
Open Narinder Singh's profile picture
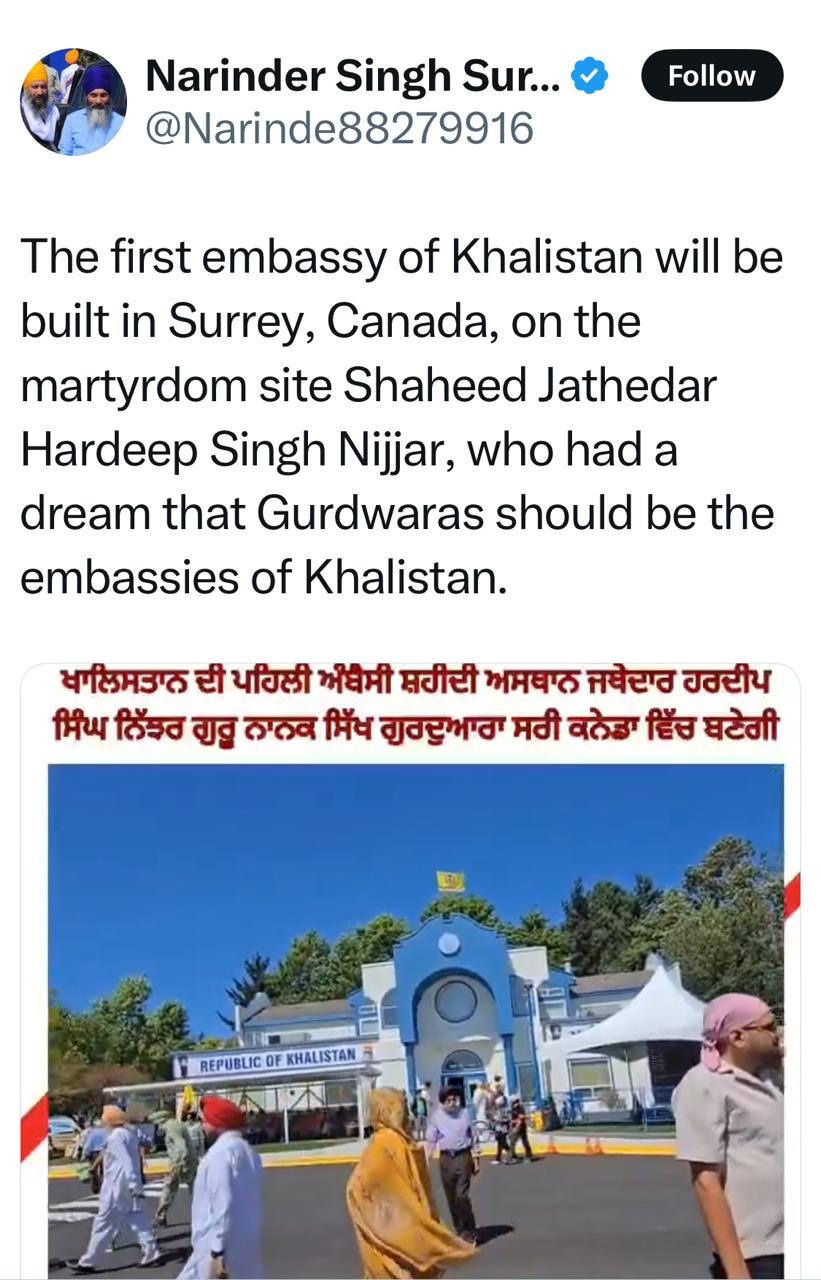point(73,101)
